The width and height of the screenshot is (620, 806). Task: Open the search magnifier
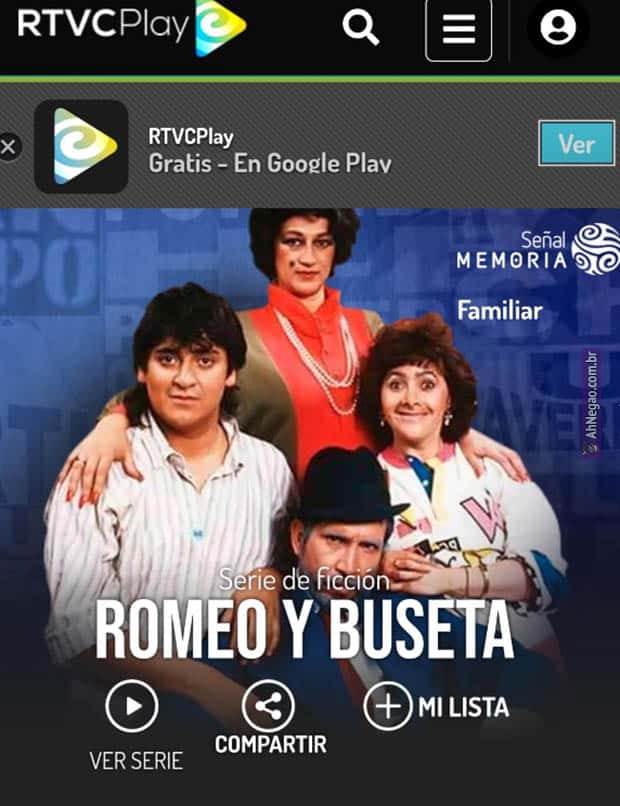pos(361,28)
